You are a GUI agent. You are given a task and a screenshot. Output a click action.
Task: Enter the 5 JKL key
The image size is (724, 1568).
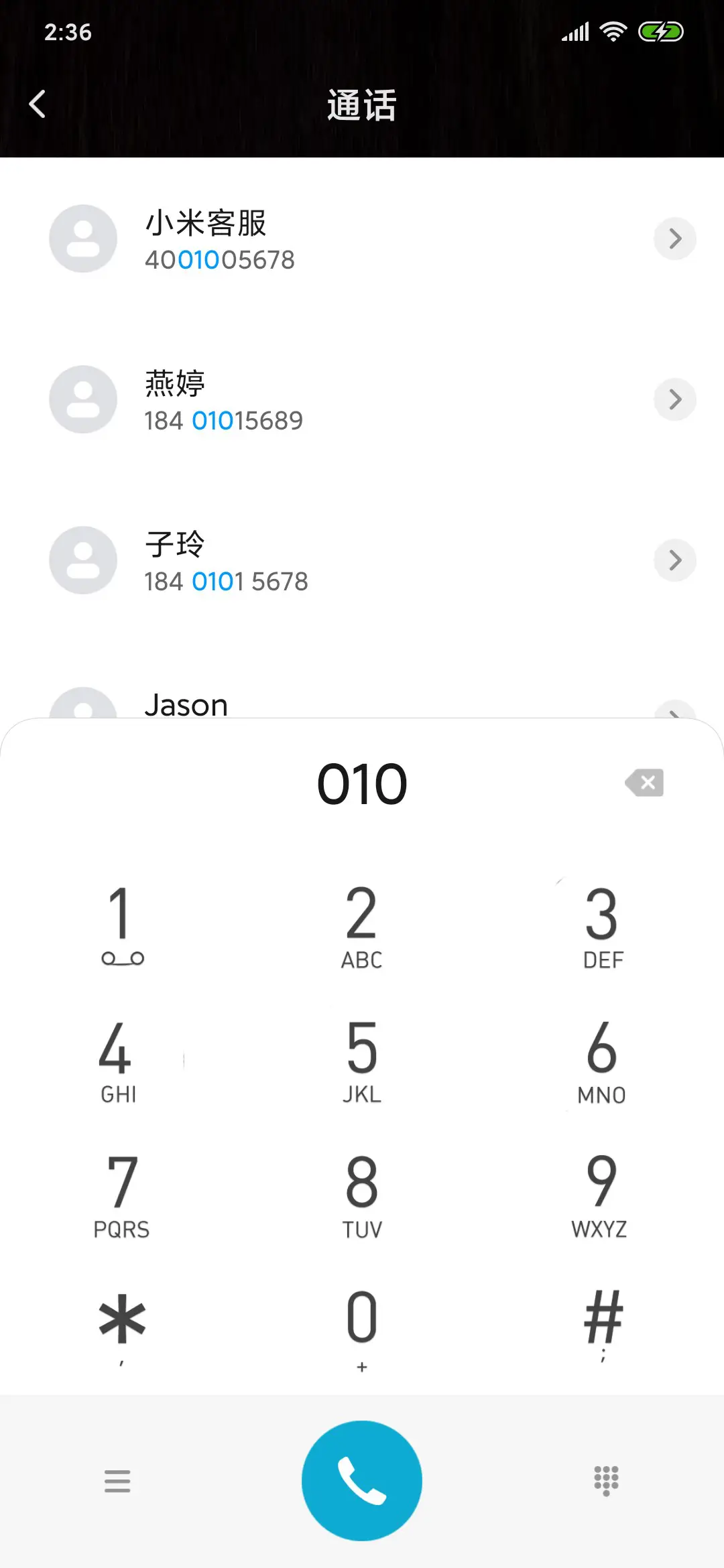pos(362,1060)
